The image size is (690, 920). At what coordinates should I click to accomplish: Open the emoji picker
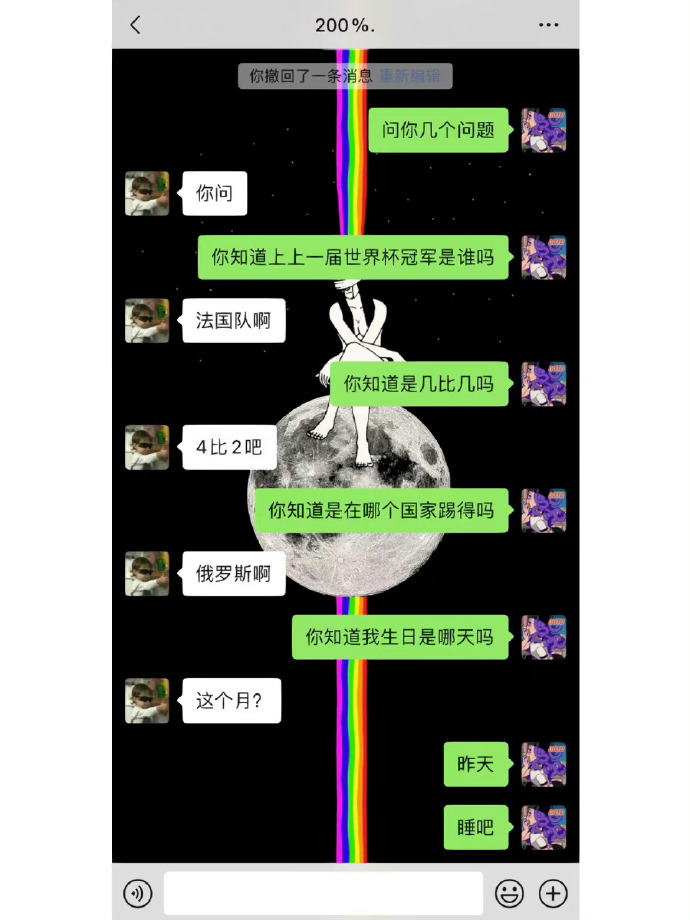(509, 892)
